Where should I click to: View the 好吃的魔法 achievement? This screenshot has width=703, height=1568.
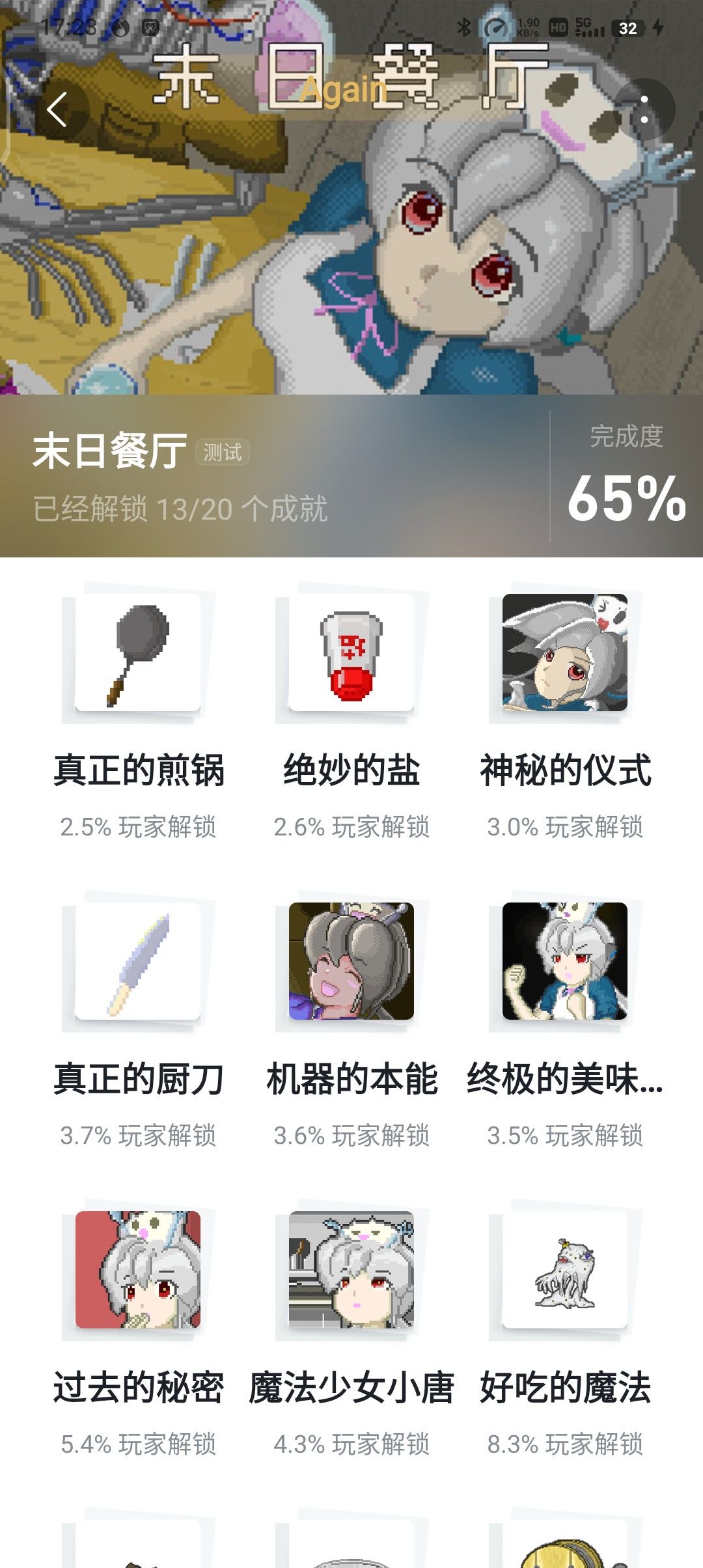pos(564,1270)
